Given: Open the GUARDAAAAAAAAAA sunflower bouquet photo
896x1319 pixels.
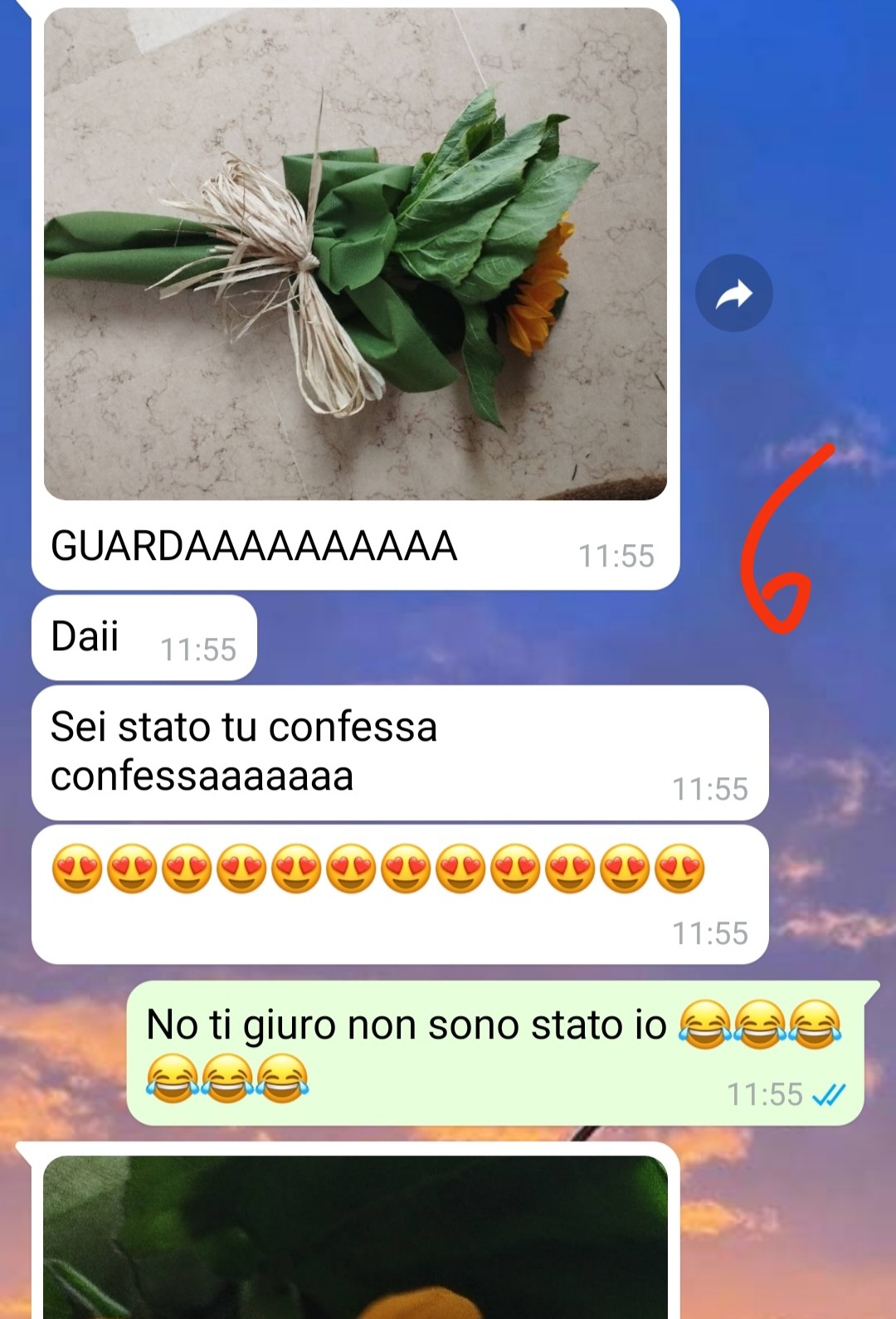Looking at the screenshot, I should coord(355,254).
